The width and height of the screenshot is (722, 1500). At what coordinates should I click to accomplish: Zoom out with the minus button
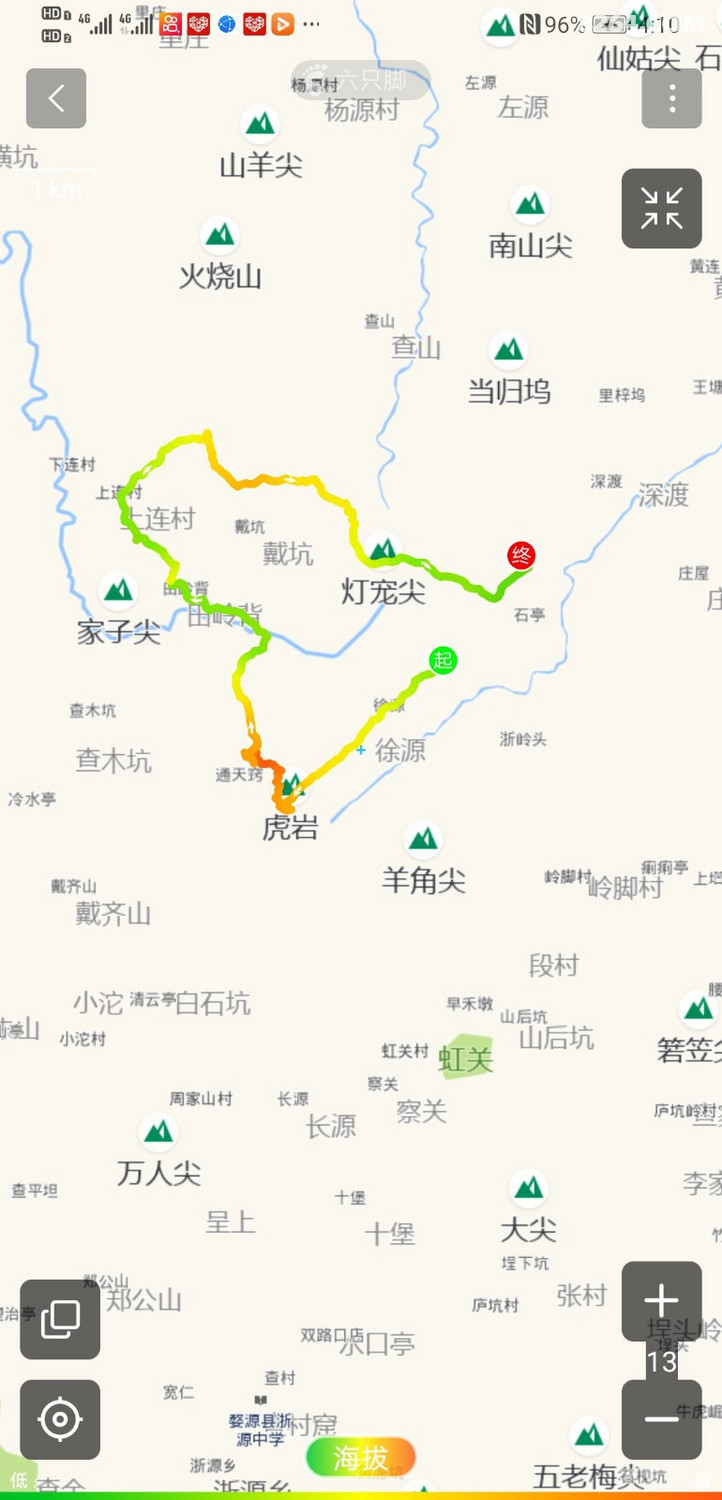(x=661, y=1419)
